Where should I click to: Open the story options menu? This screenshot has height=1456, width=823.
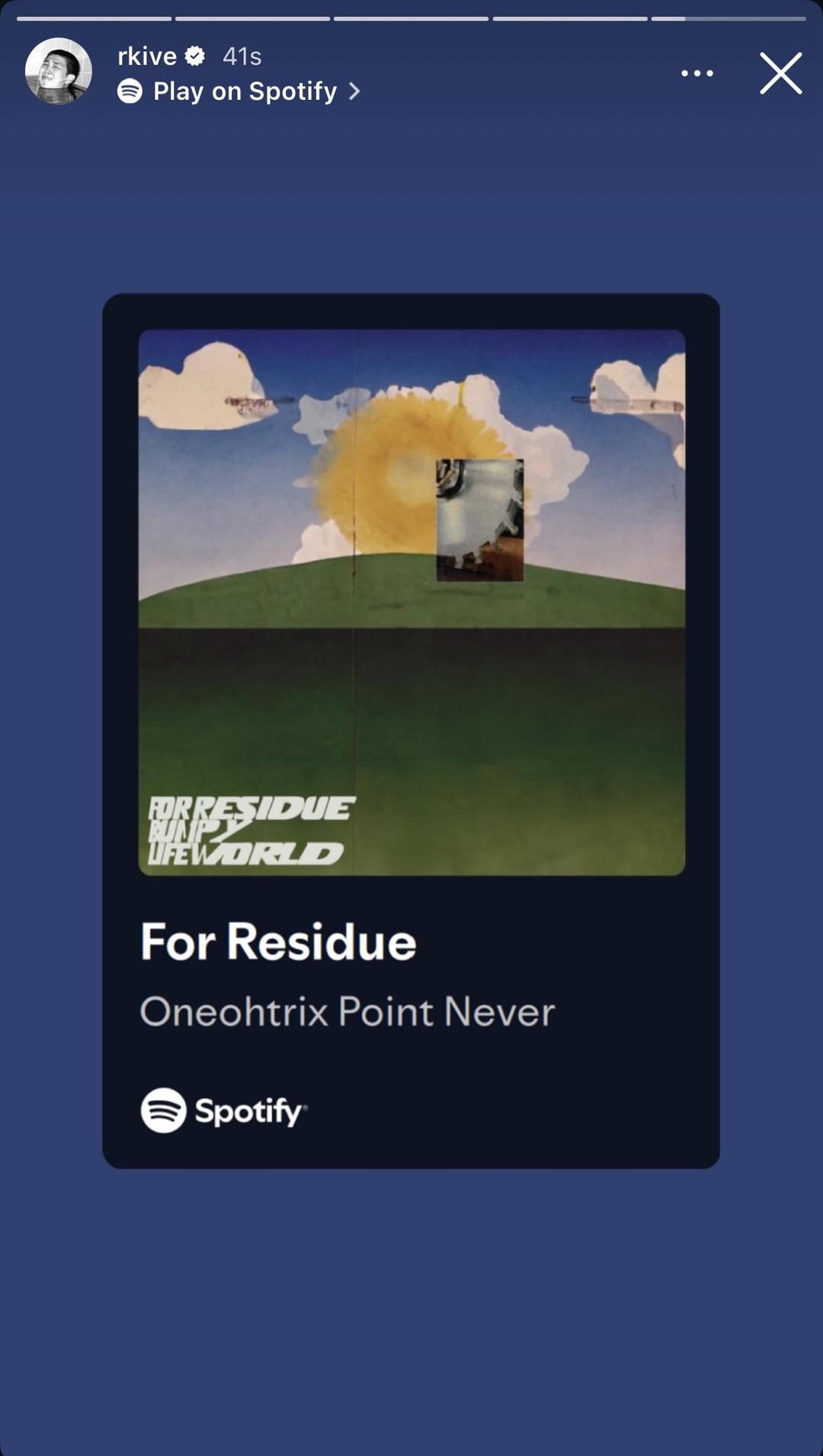pos(697,73)
